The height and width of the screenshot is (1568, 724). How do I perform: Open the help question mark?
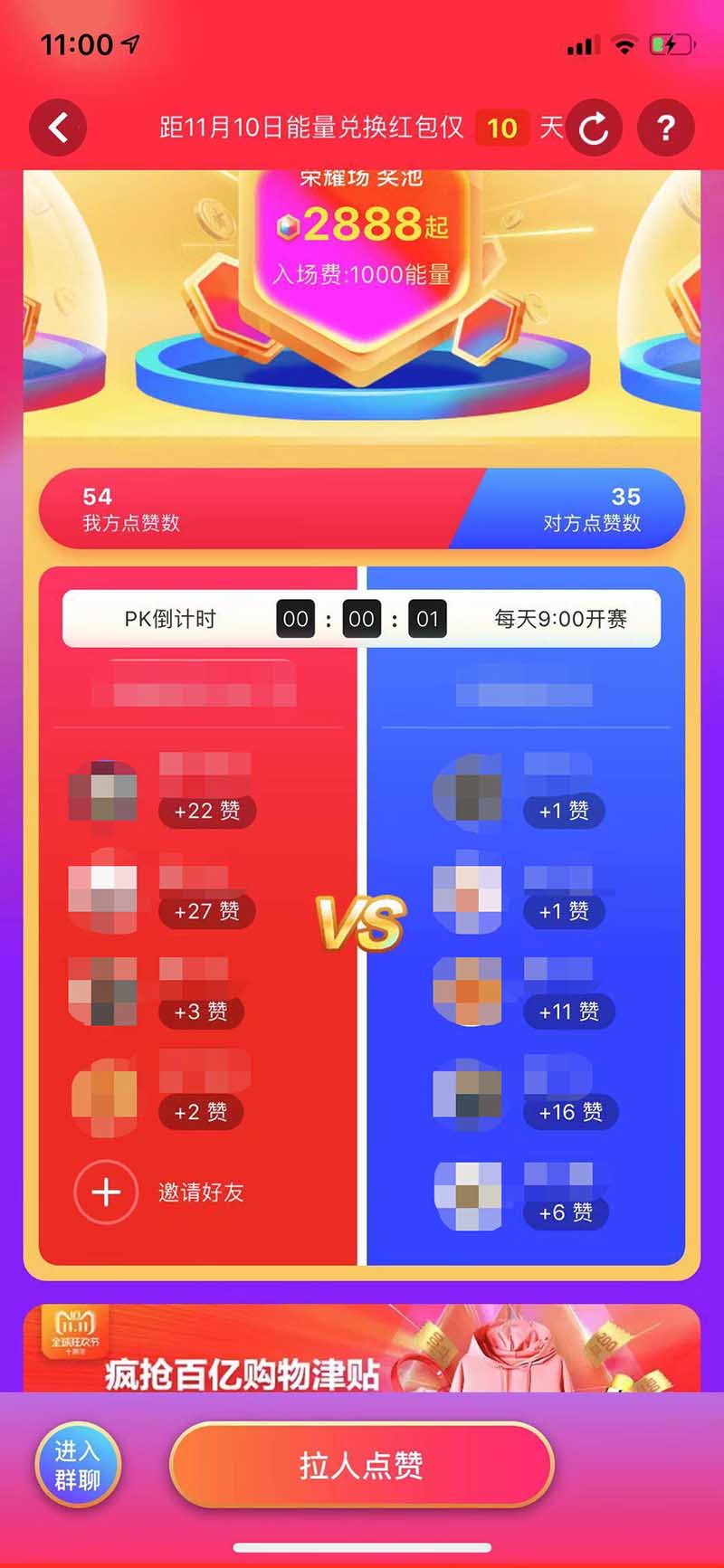666,128
